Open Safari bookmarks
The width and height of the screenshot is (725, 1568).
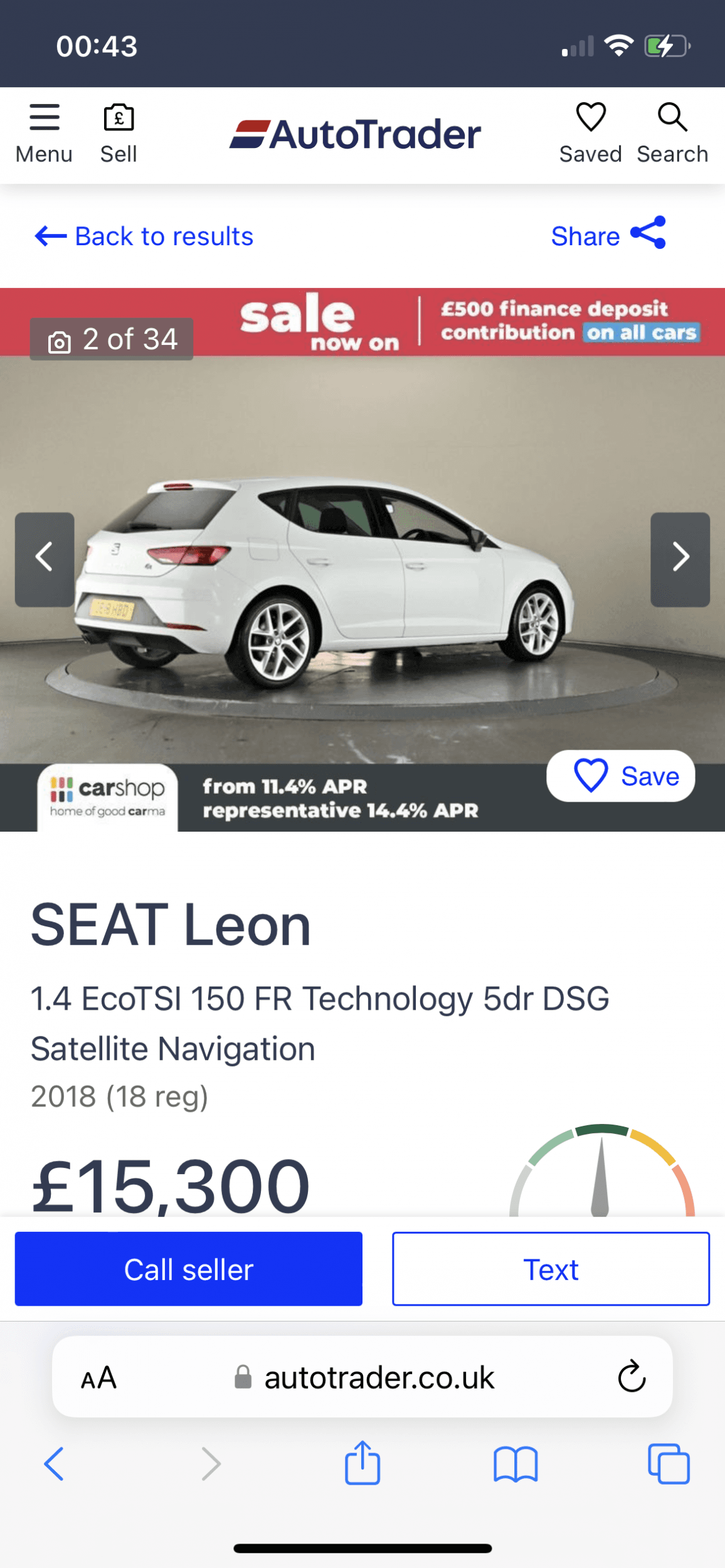(x=516, y=1464)
